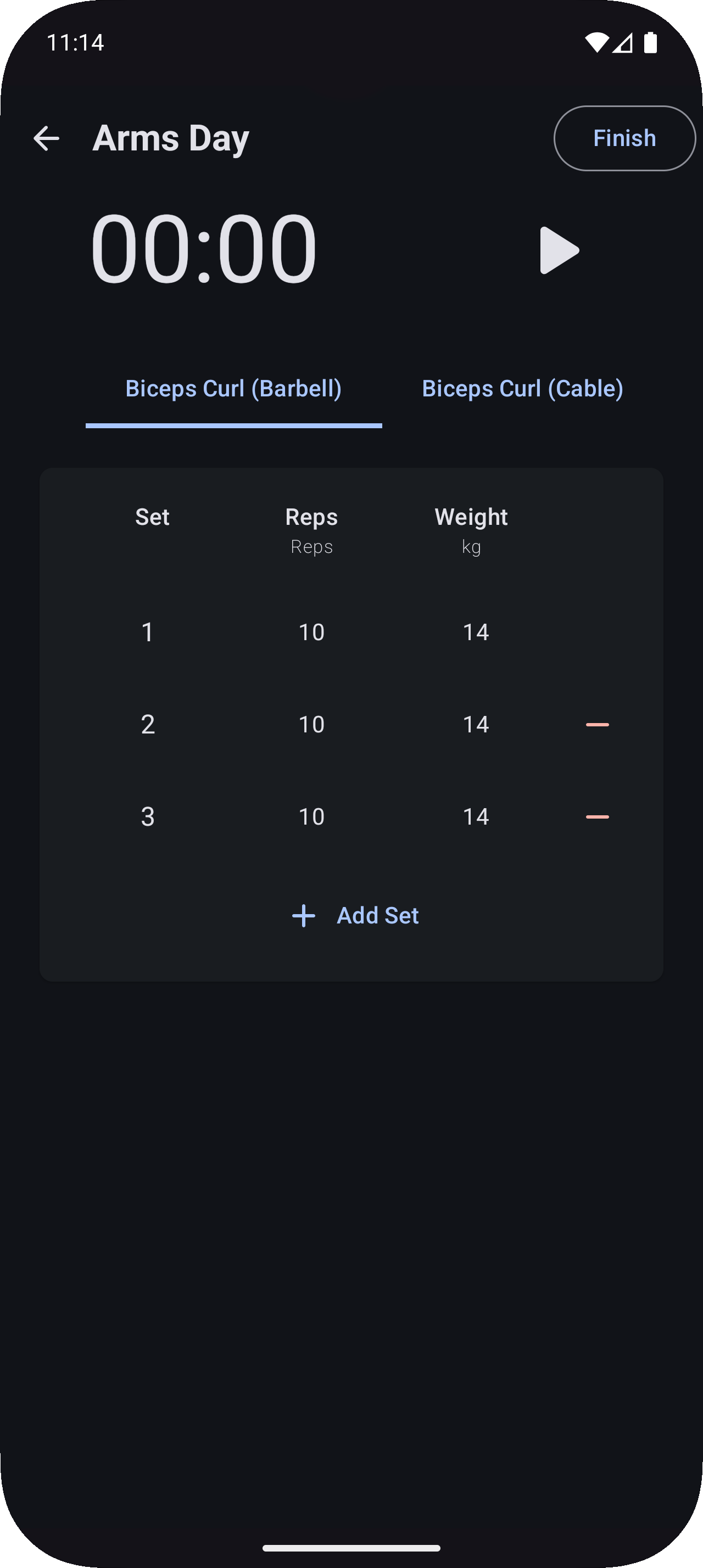
Task: Remove set 3 using the red minus icon
Action: 599,816
